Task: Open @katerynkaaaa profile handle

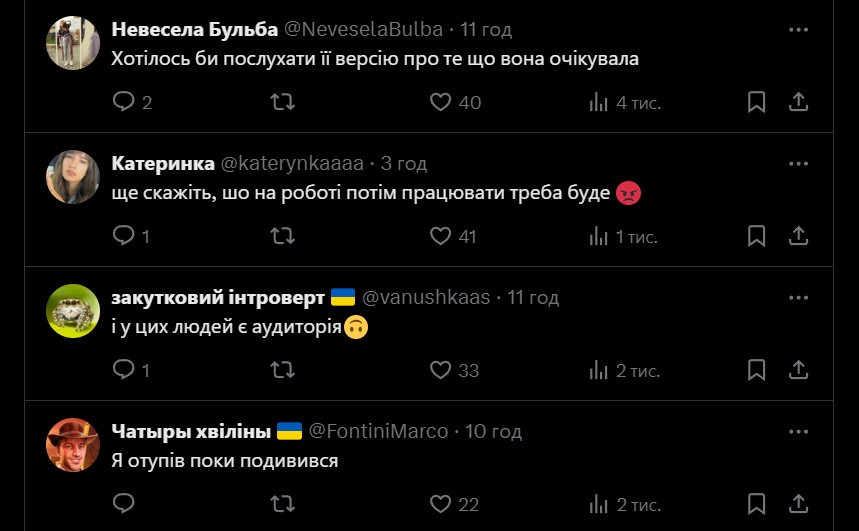Action: click(292, 164)
